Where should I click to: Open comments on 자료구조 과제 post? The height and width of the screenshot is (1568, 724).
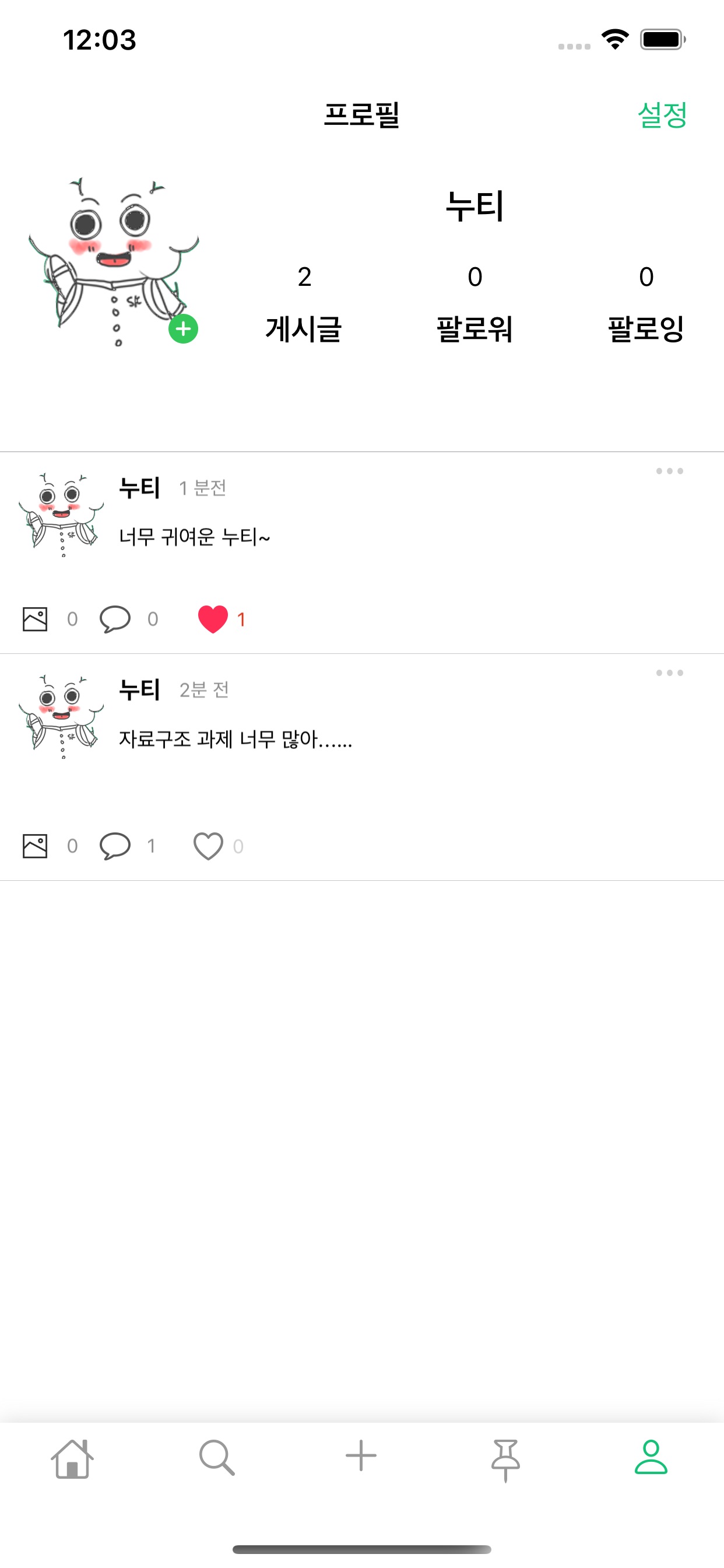pyautogui.click(x=115, y=846)
